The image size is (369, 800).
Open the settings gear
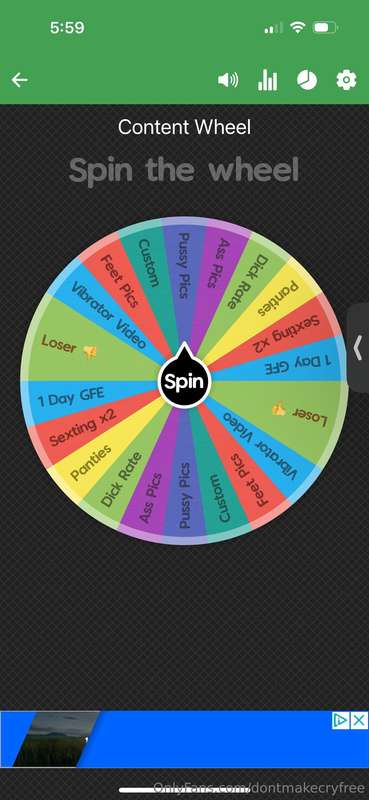pyautogui.click(x=346, y=80)
